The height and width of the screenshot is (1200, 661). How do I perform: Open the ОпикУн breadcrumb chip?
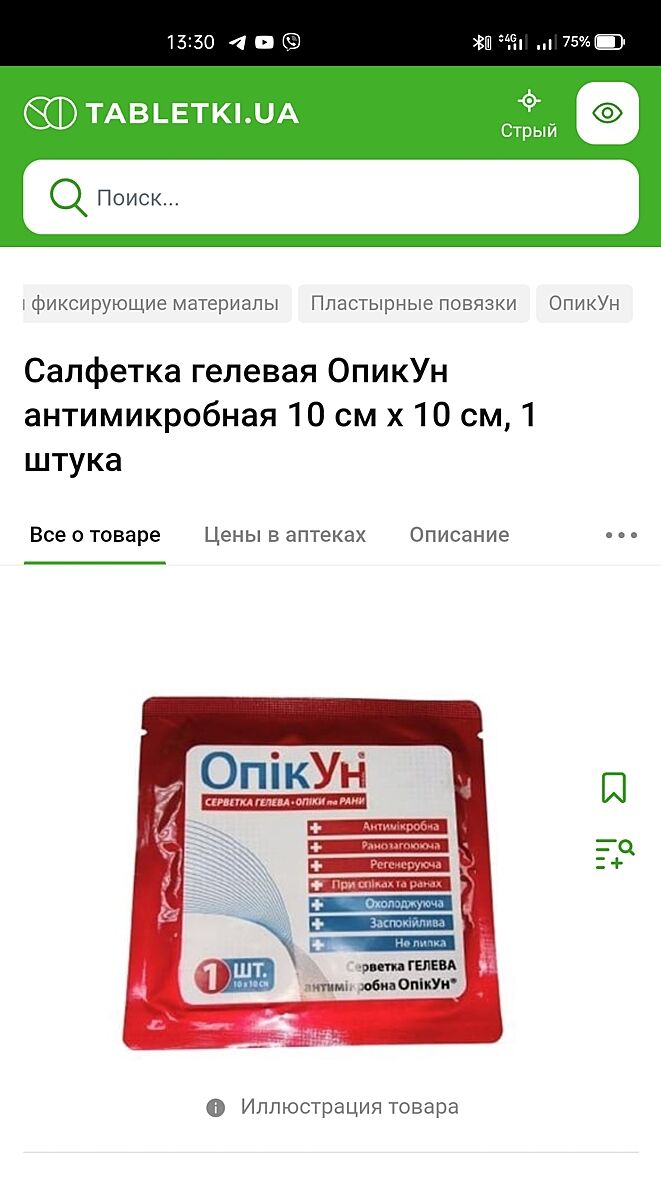pos(584,303)
